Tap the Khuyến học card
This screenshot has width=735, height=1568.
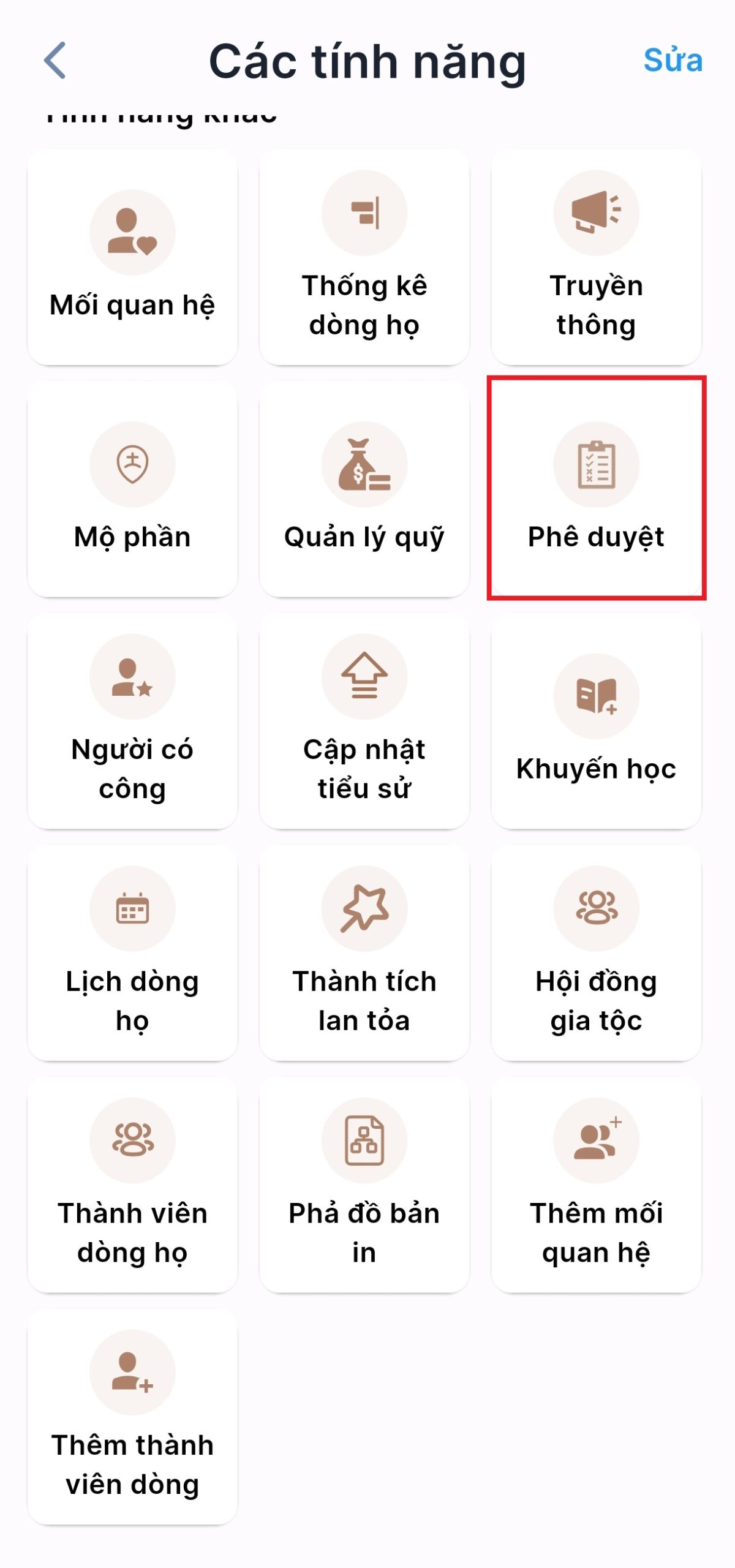click(x=596, y=721)
